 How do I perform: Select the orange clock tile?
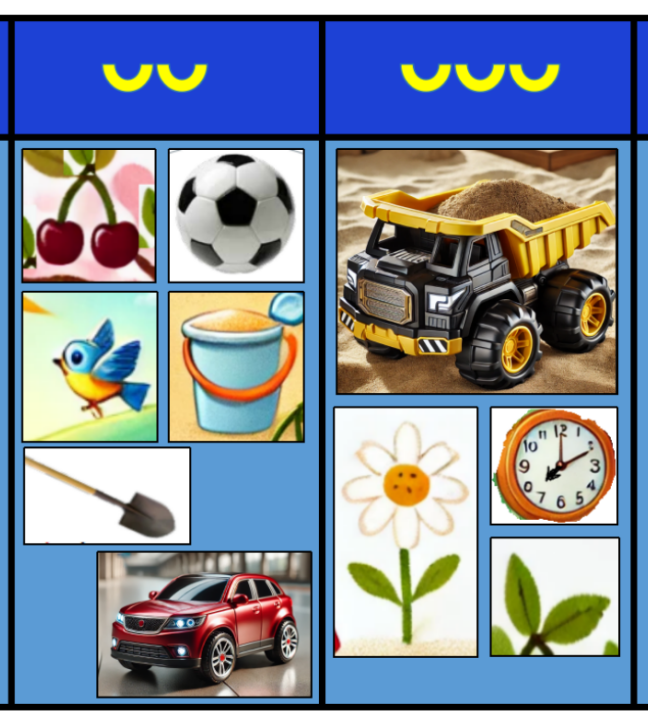[554, 466]
